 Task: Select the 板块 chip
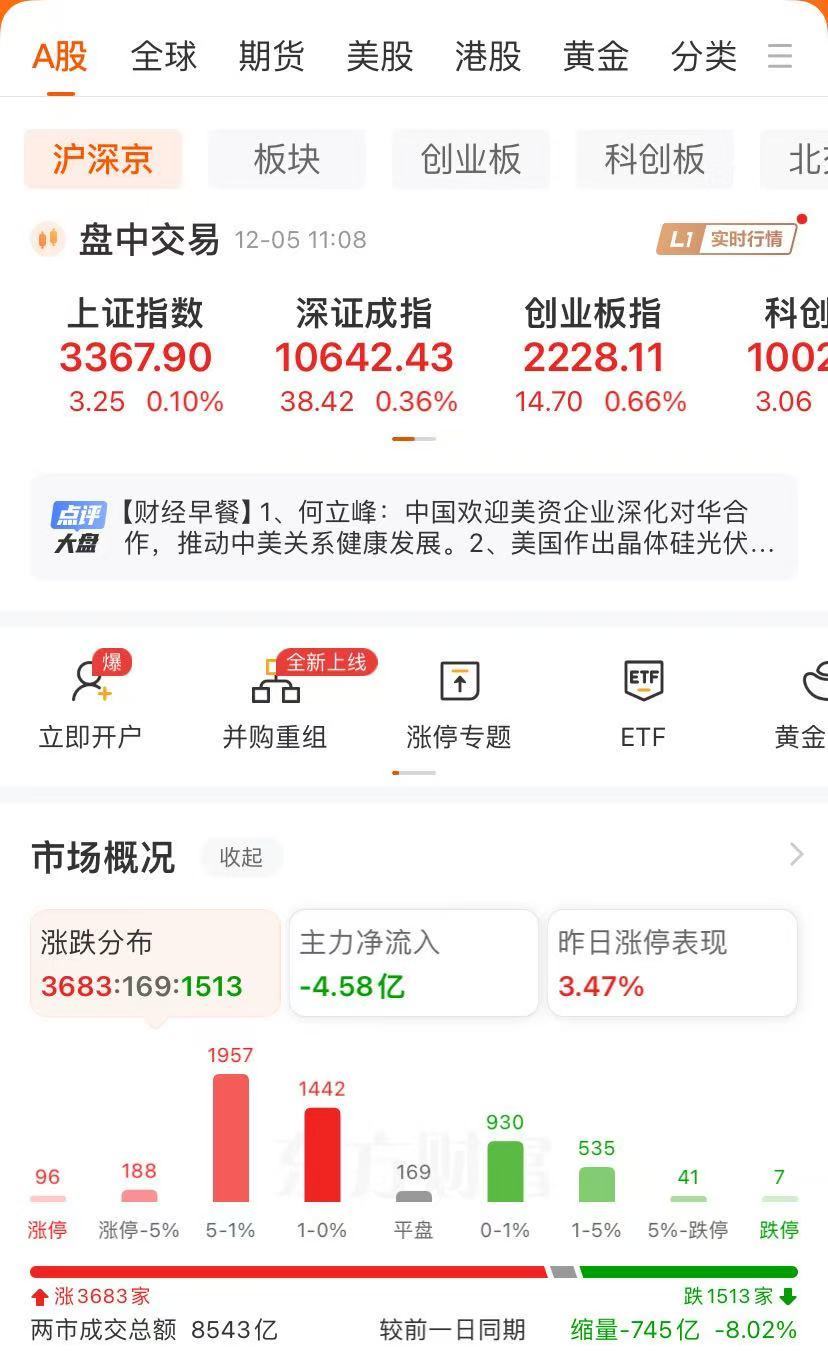point(287,159)
